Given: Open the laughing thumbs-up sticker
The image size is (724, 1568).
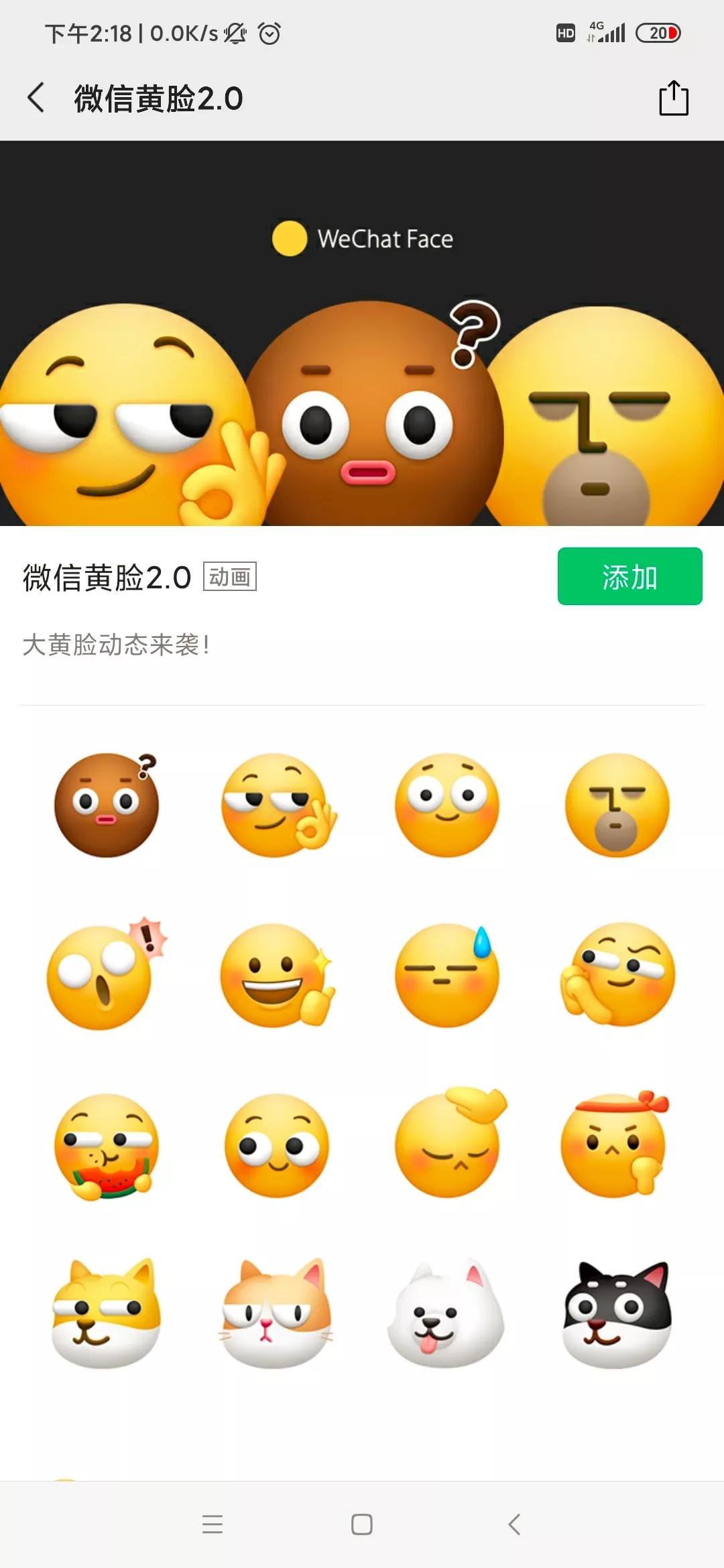Looking at the screenshot, I should (x=278, y=974).
